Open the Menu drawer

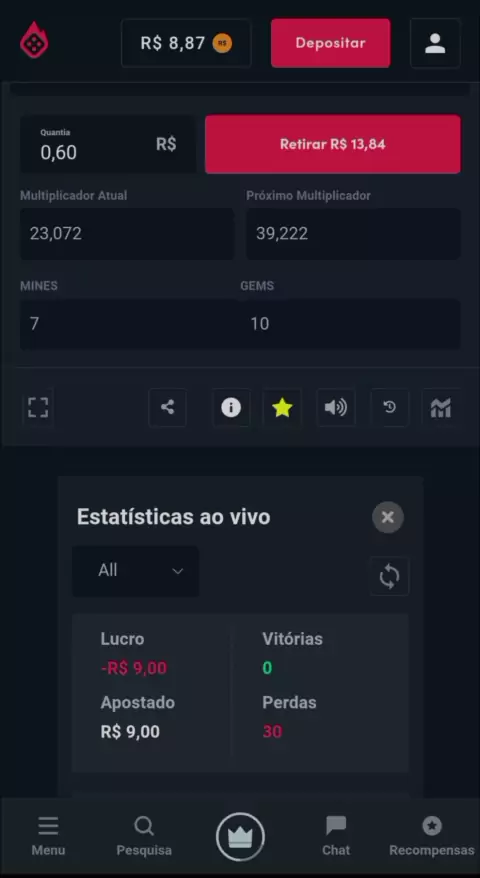pyautogui.click(x=48, y=836)
